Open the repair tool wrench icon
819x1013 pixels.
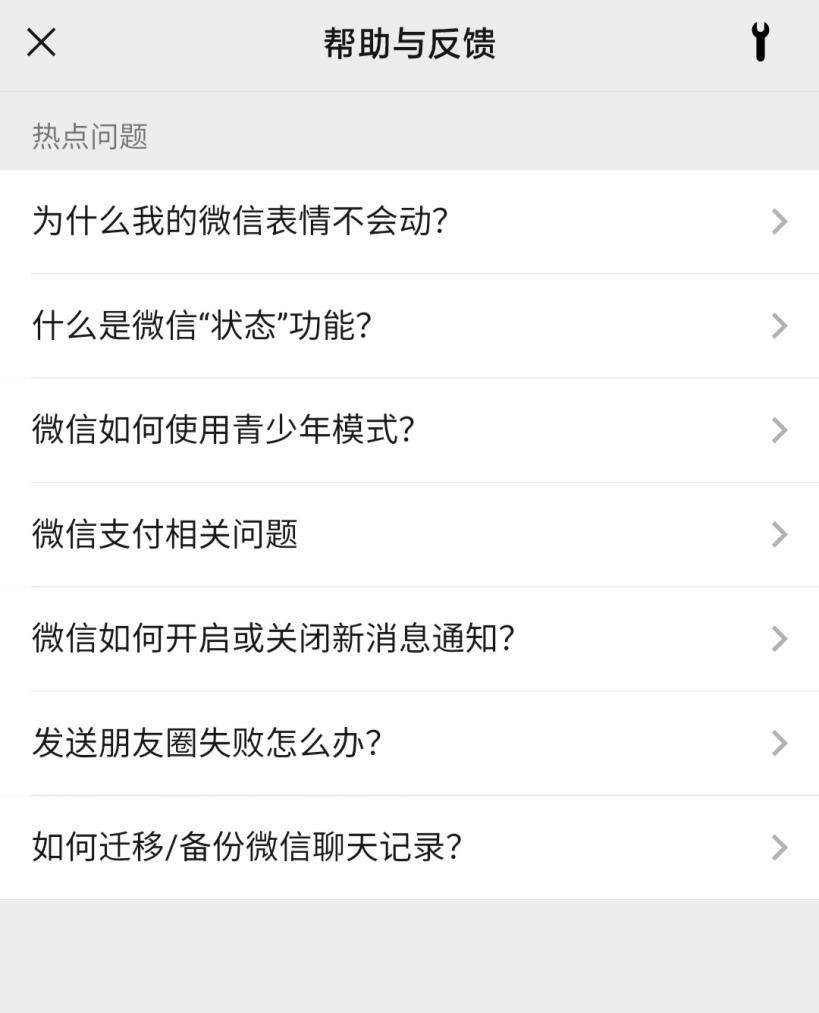coord(760,42)
